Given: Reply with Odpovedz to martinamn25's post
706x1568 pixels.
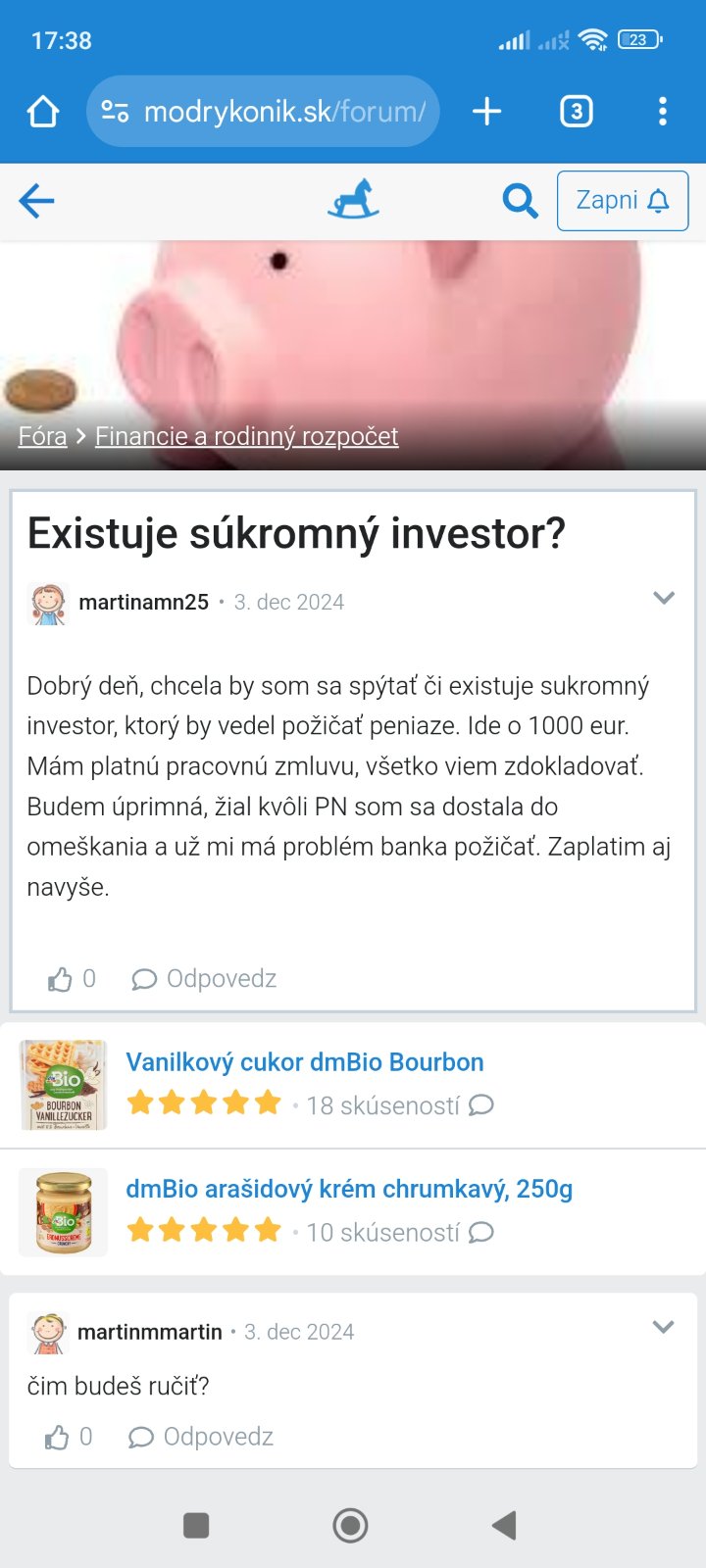Looking at the screenshot, I should pos(205,979).
